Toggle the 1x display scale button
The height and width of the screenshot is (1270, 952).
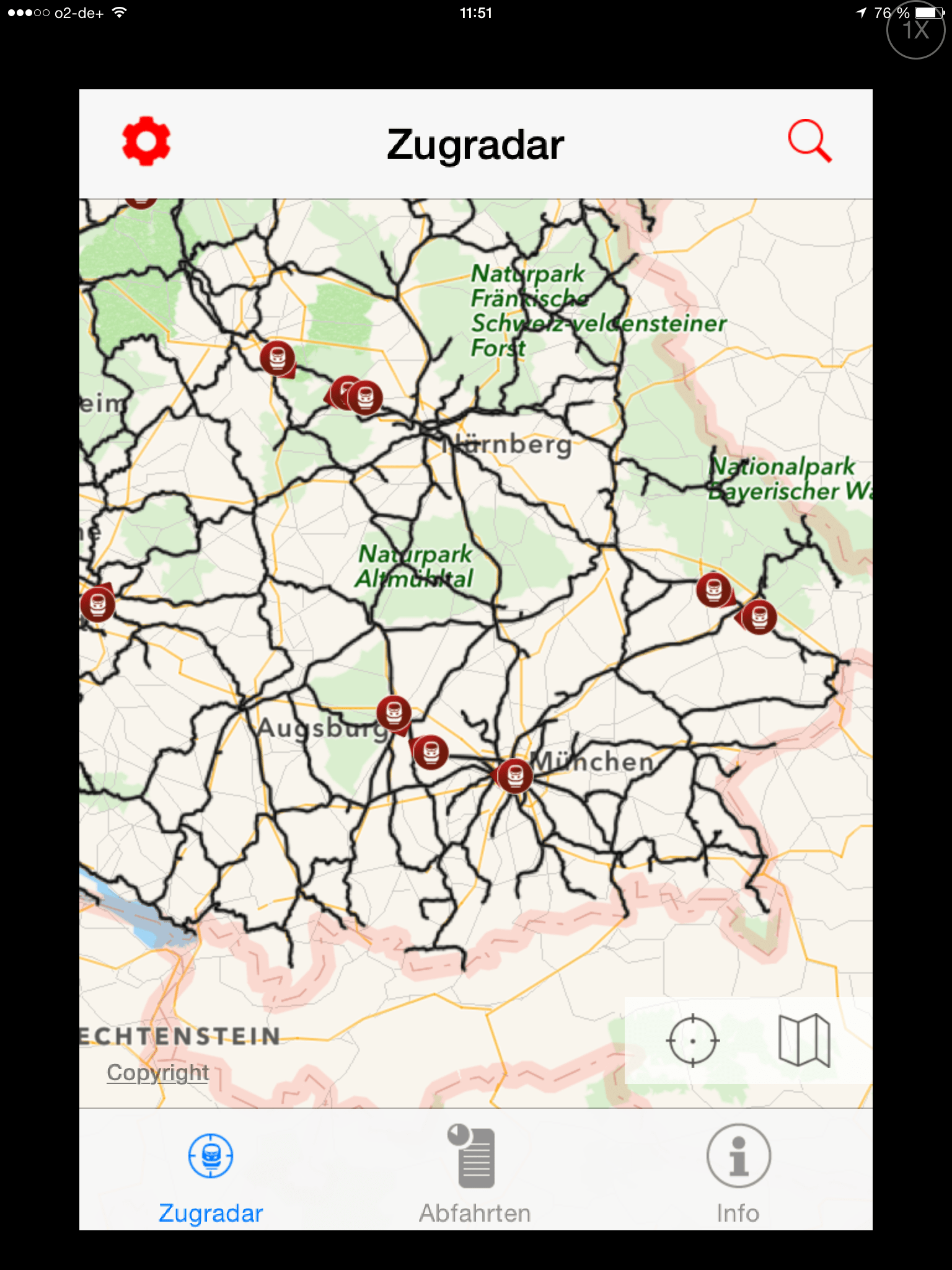pyautogui.click(x=915, y=30)
